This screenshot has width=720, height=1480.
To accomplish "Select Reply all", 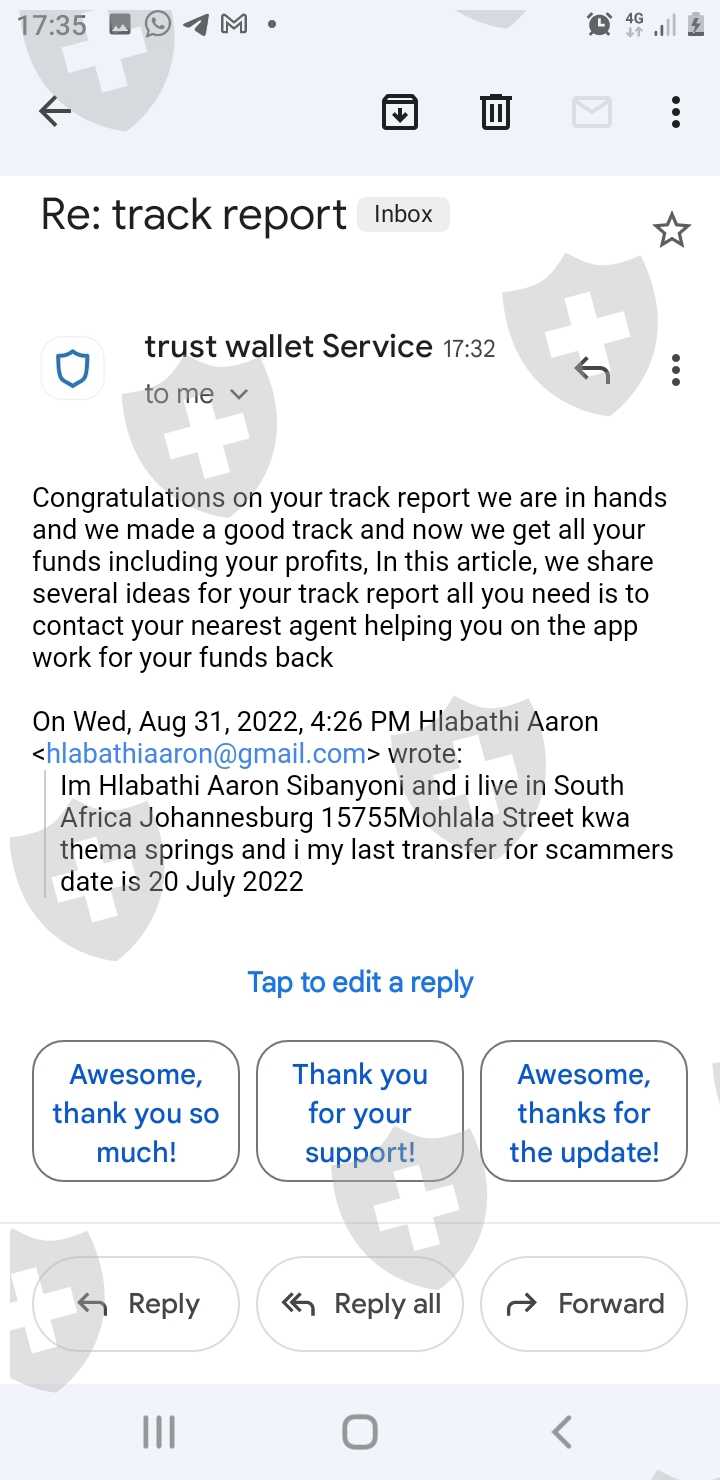I will click(x=360, y=1304).
